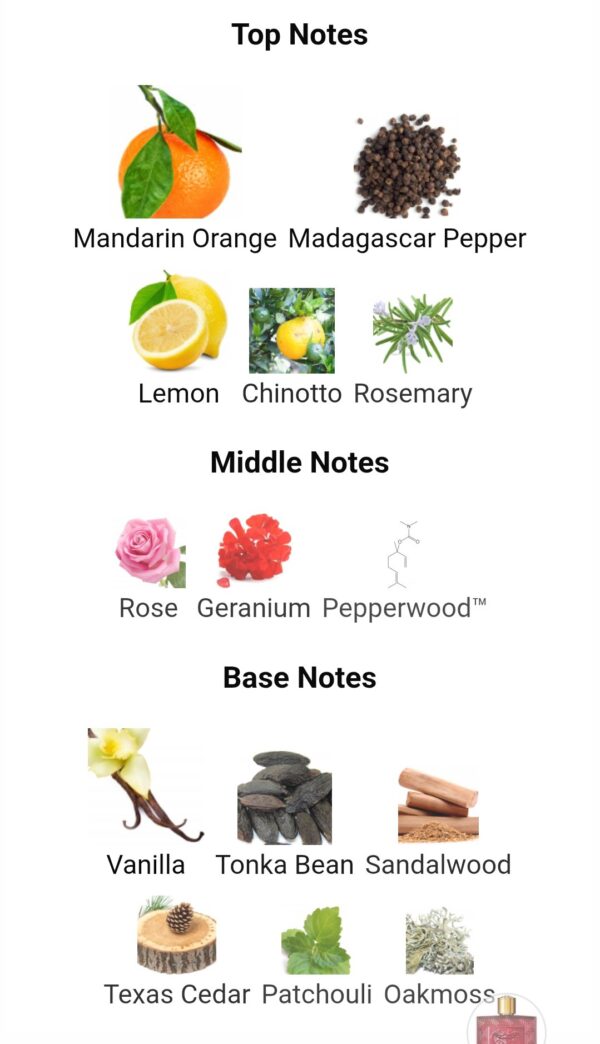Open the Oakmoss note
Screen dimensions: 600x1044
pos(439,942)
